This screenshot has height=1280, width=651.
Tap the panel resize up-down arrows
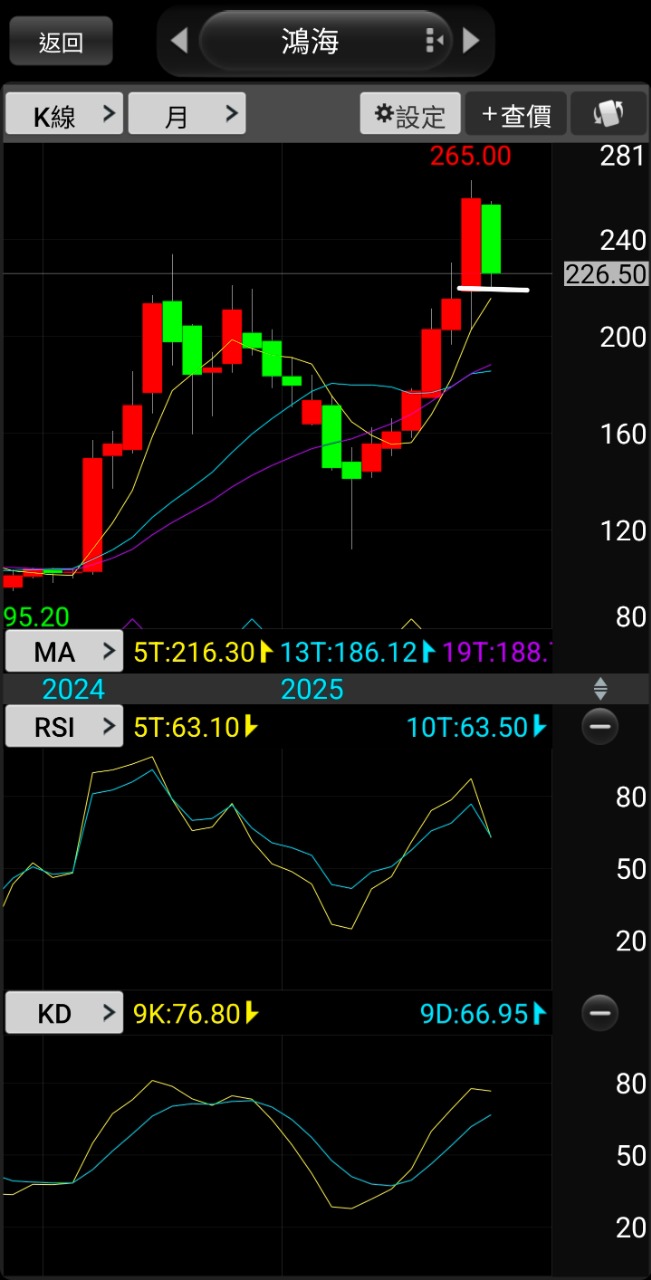tap(600, 689)
